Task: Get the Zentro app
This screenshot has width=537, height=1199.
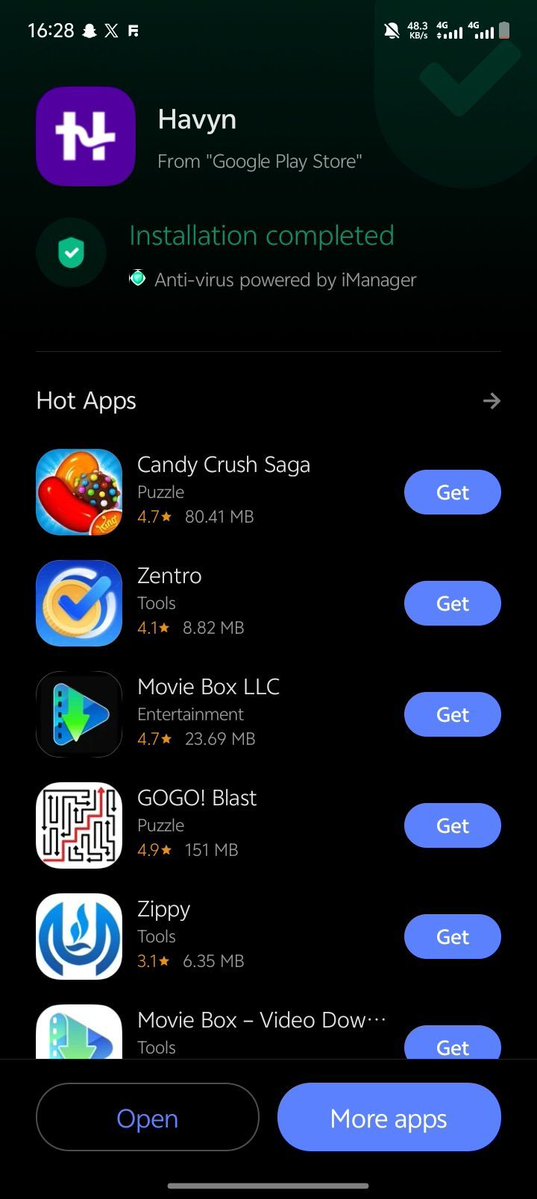Action: click(x=452, y=603)
